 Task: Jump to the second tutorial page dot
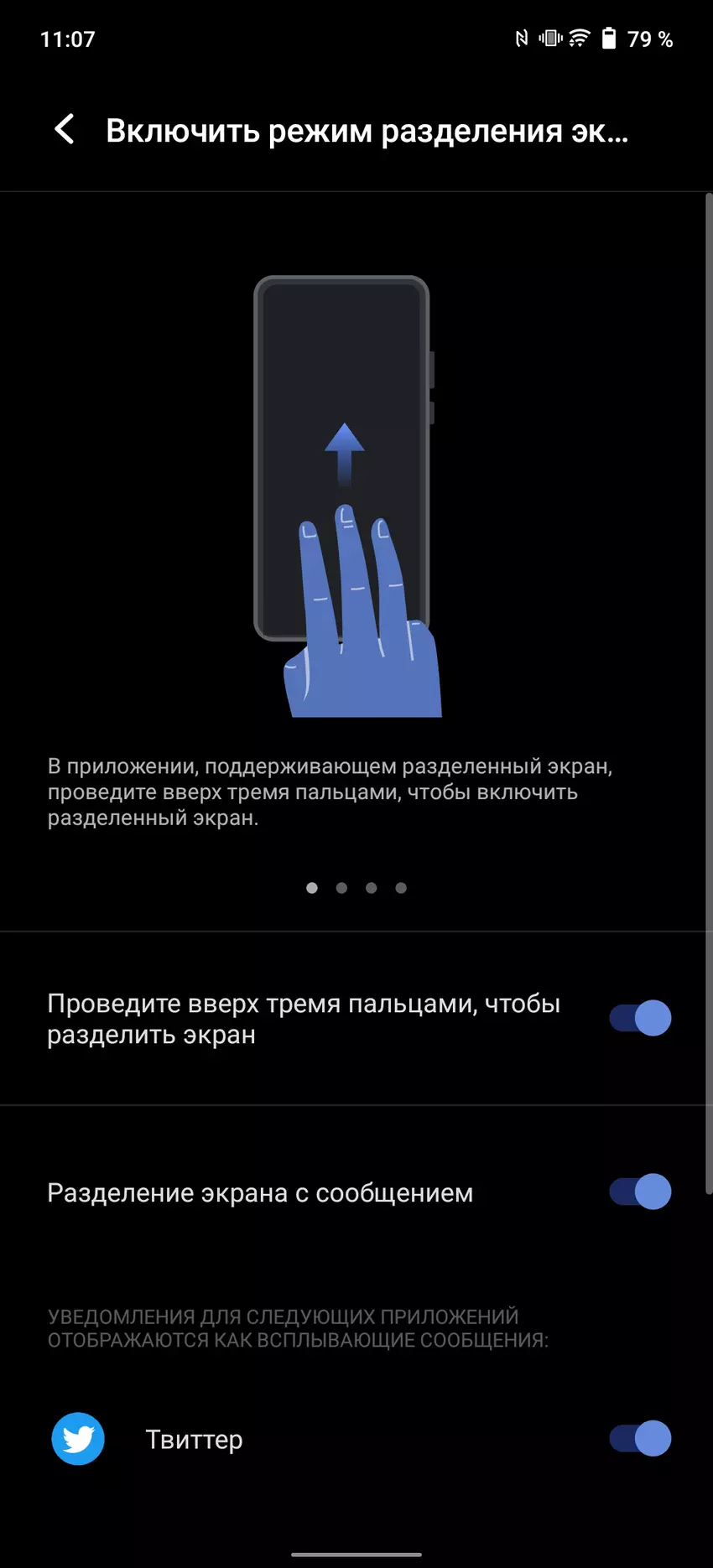tap(341, 888)
